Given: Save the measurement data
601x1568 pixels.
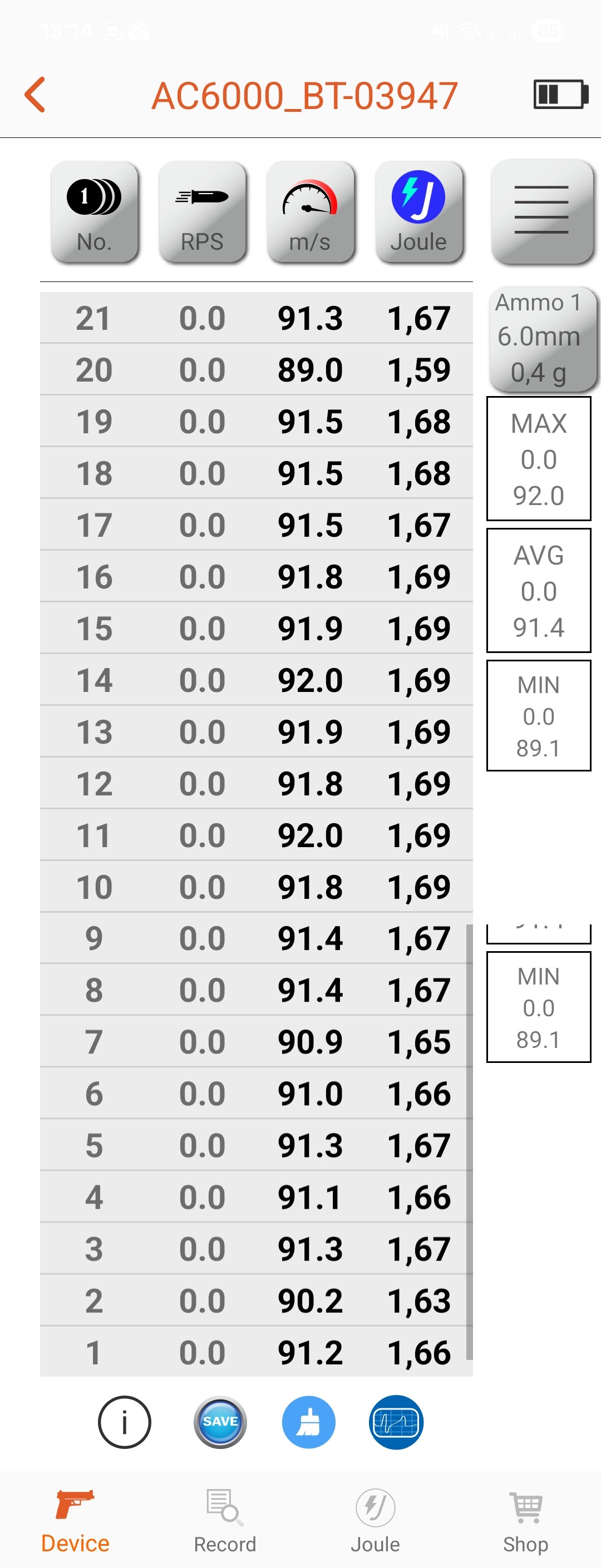Looking at the screenshot, I should (220, 1422).
